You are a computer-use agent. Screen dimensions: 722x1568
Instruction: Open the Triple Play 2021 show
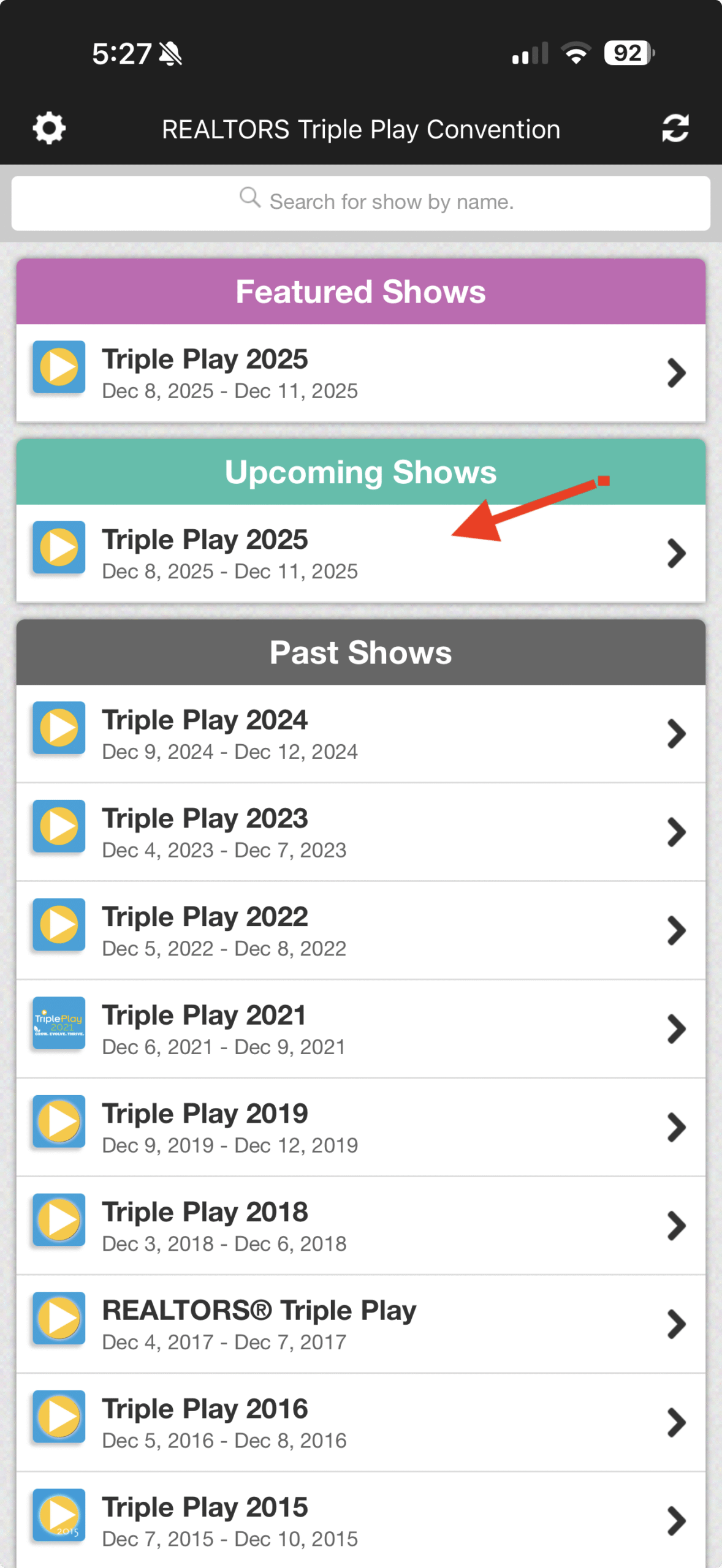(x=360, y=1029)
